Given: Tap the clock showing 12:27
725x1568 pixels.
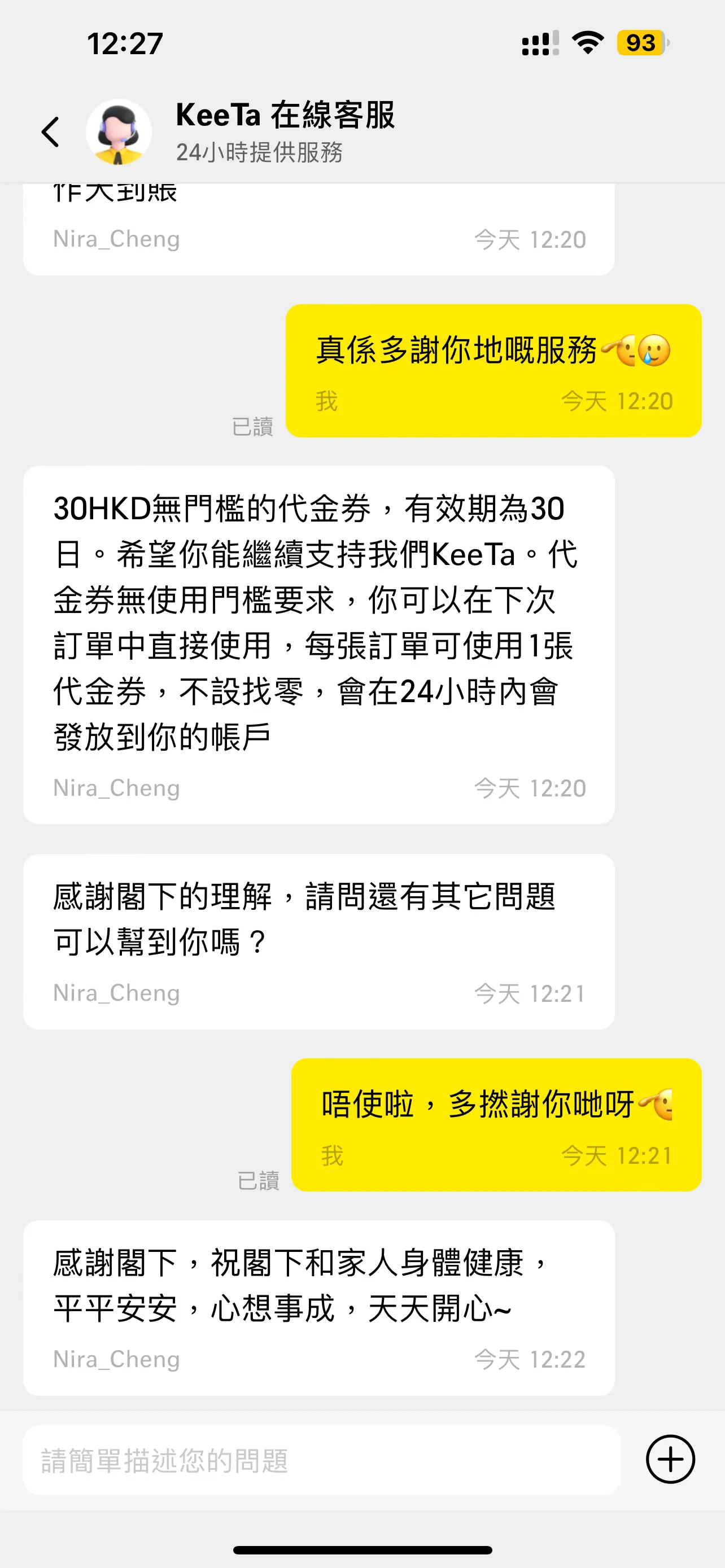Looking at the screenshot, I should [x=124, y=42].
